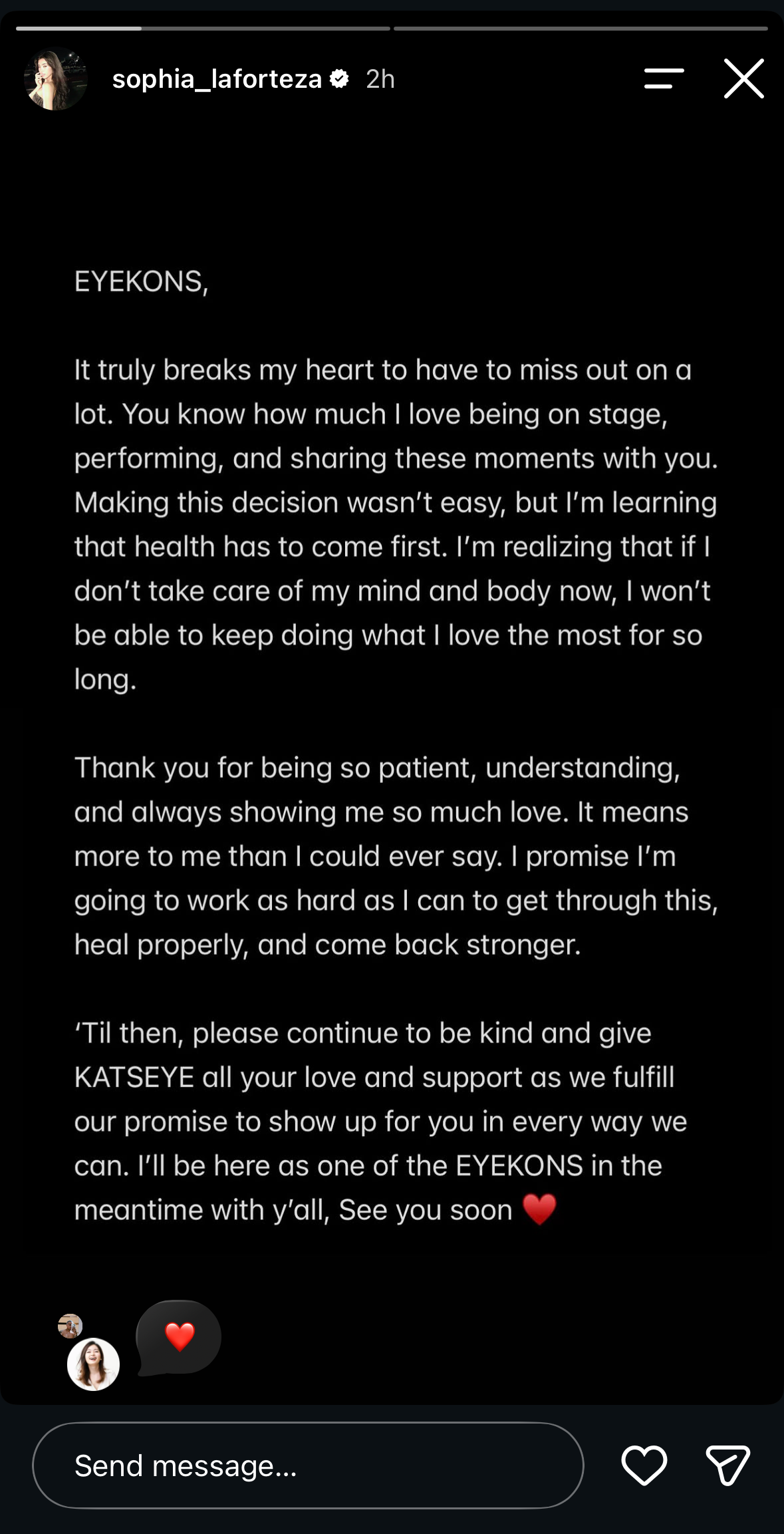Open sophia_laforteza's profile picture
784x1534 pixels.
pyautogui.click(x=56, y=79)
